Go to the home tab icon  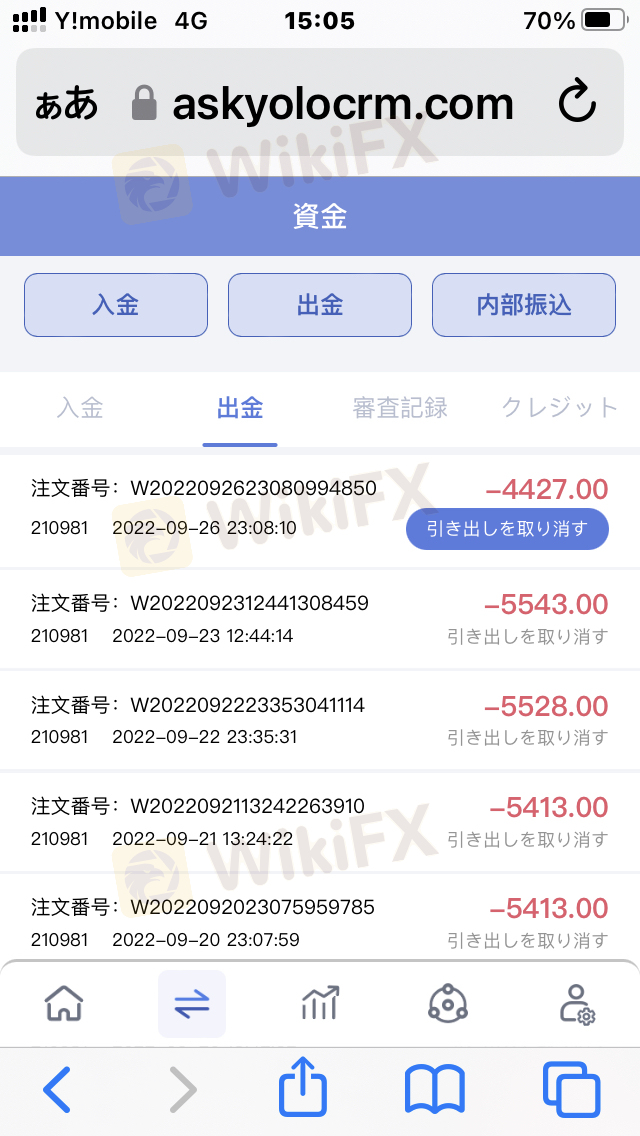(x=64, y=1004)
